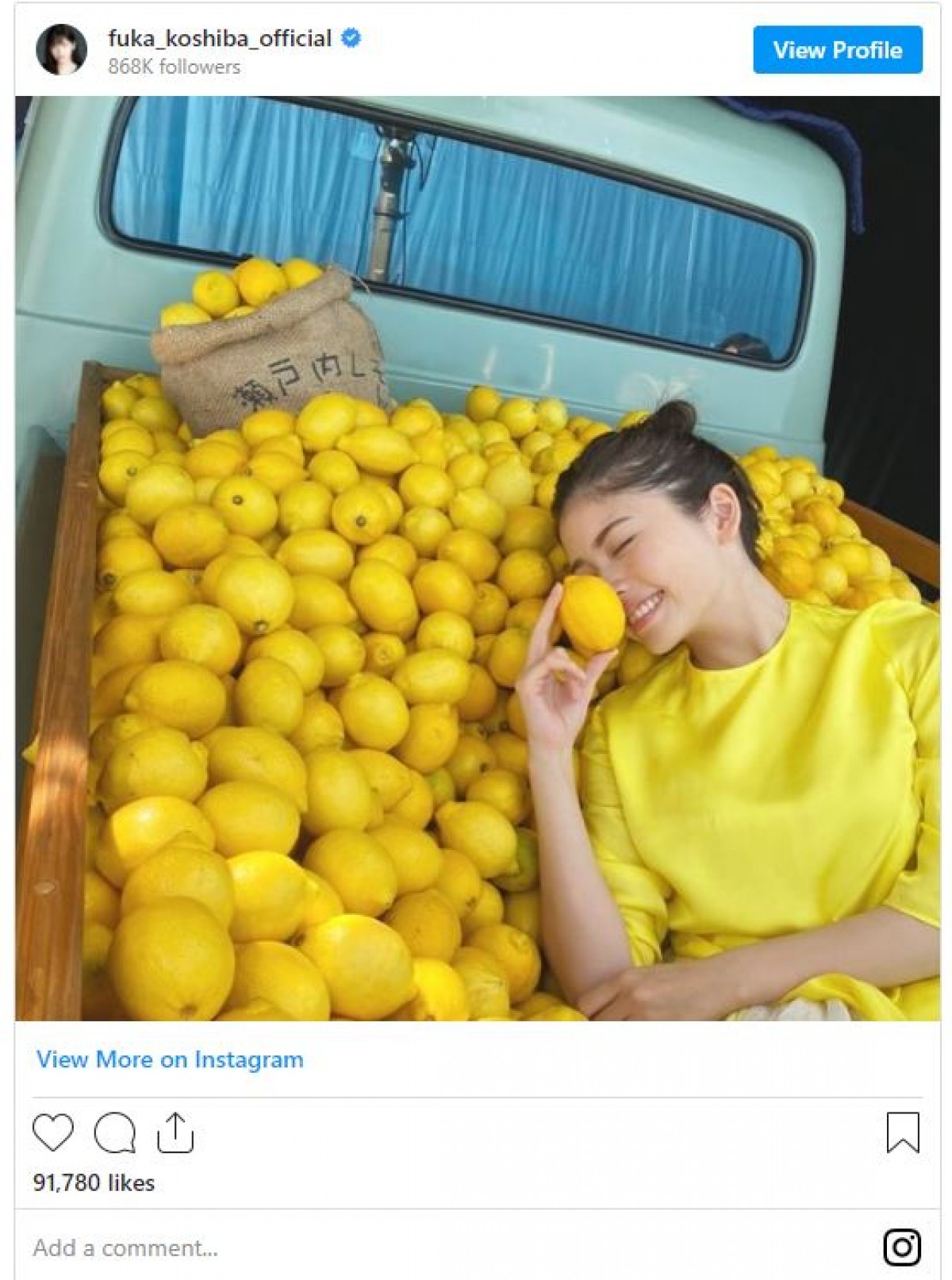Open the fuka_koshiba_official username link
This screenshot has height=1280, width=952.
(x=220, y=38)
